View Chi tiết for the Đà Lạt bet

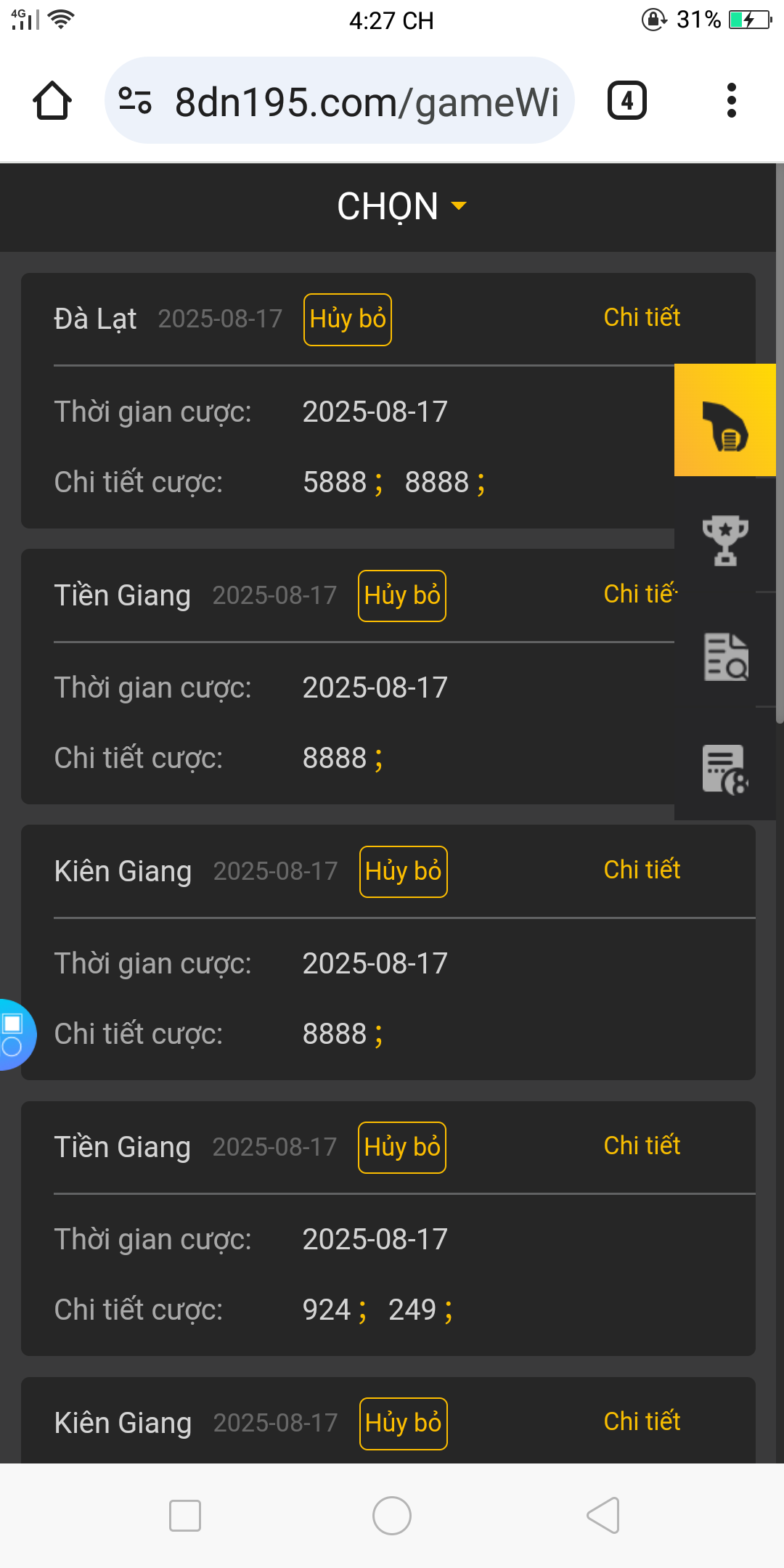pos(642,317)
